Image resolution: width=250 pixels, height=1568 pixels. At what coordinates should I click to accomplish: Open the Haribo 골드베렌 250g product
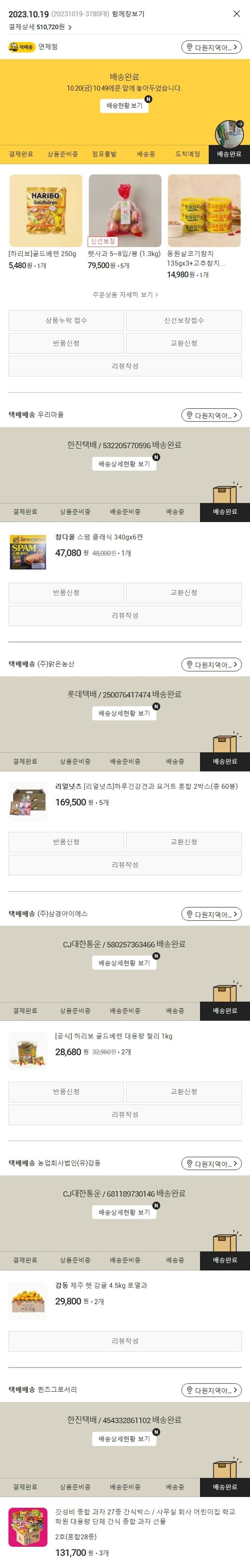click(46, 210)
